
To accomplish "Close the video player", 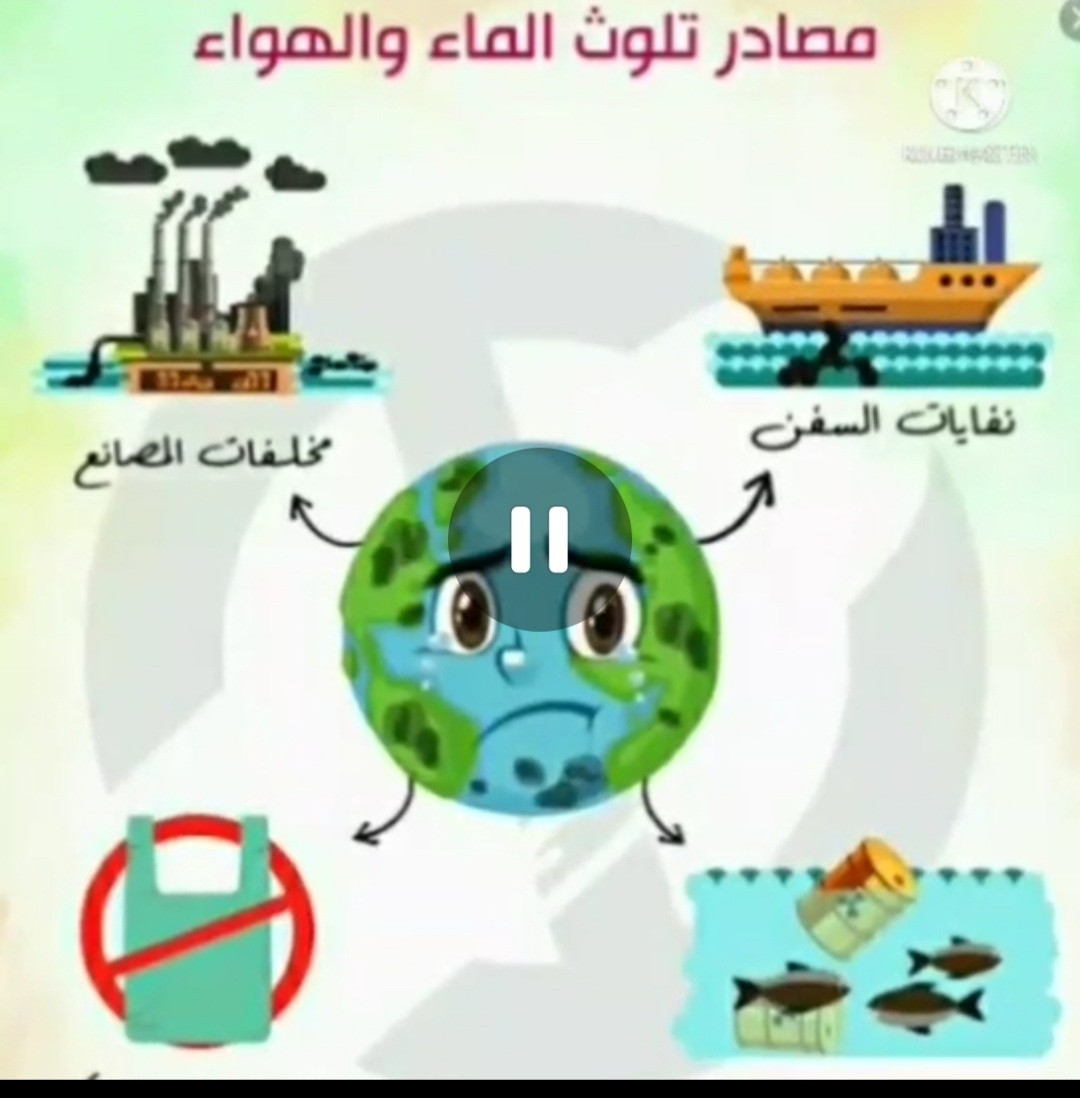I will (1070, 18).
